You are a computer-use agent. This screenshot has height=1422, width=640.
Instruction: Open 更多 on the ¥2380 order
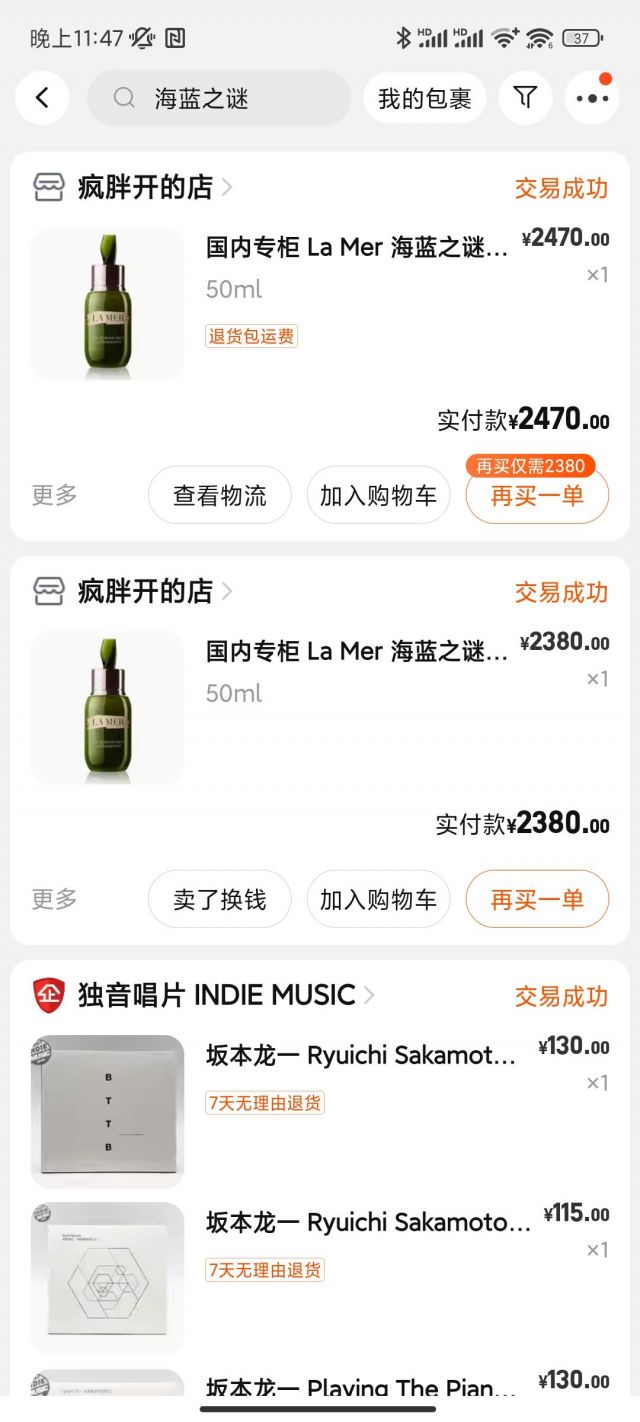click(x=54, y=899)
